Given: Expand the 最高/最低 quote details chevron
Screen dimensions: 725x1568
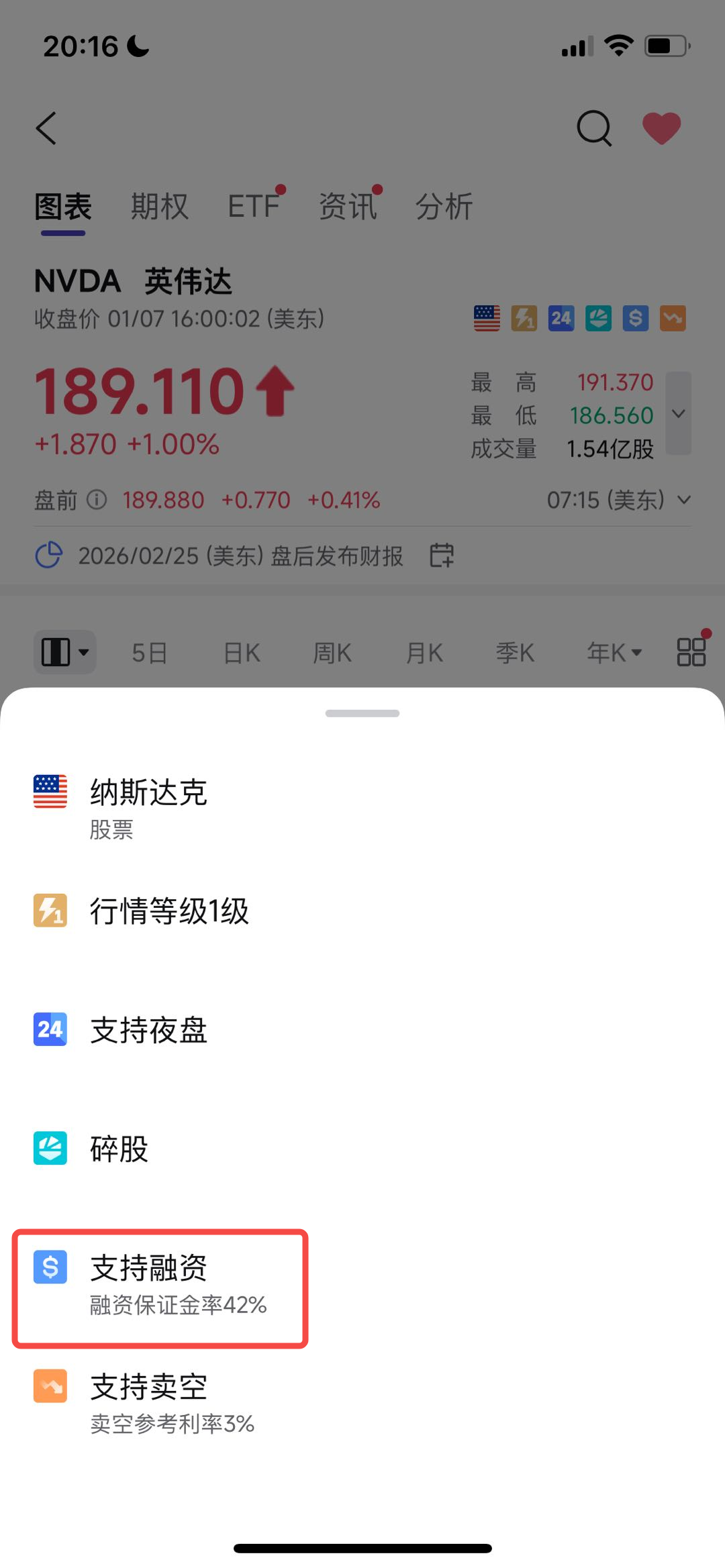Looking at the screenshot, I should point(679,413).
